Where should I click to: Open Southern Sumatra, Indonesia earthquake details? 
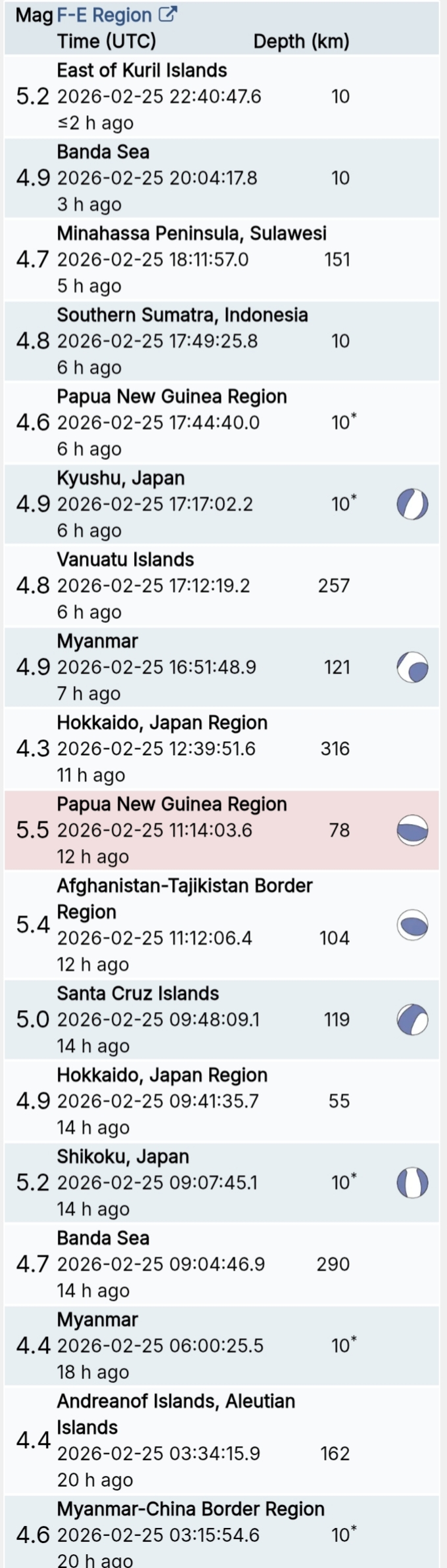tap(182, 315)
